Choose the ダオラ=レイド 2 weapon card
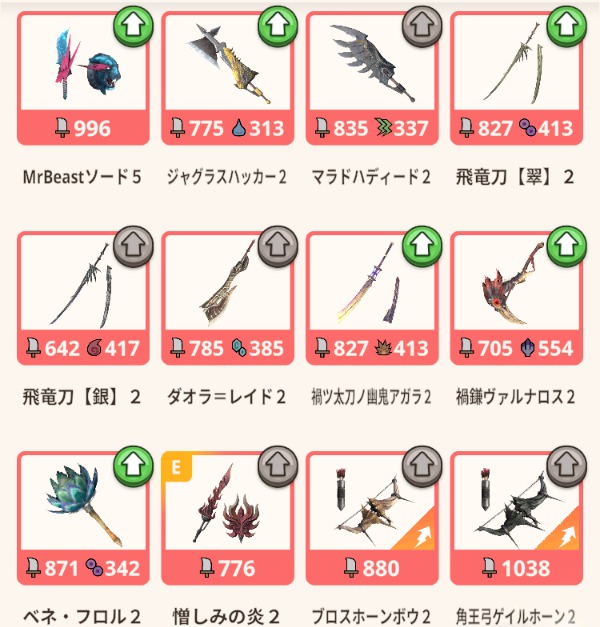Viewport: 600px width, 627px height. click(227, 298)
